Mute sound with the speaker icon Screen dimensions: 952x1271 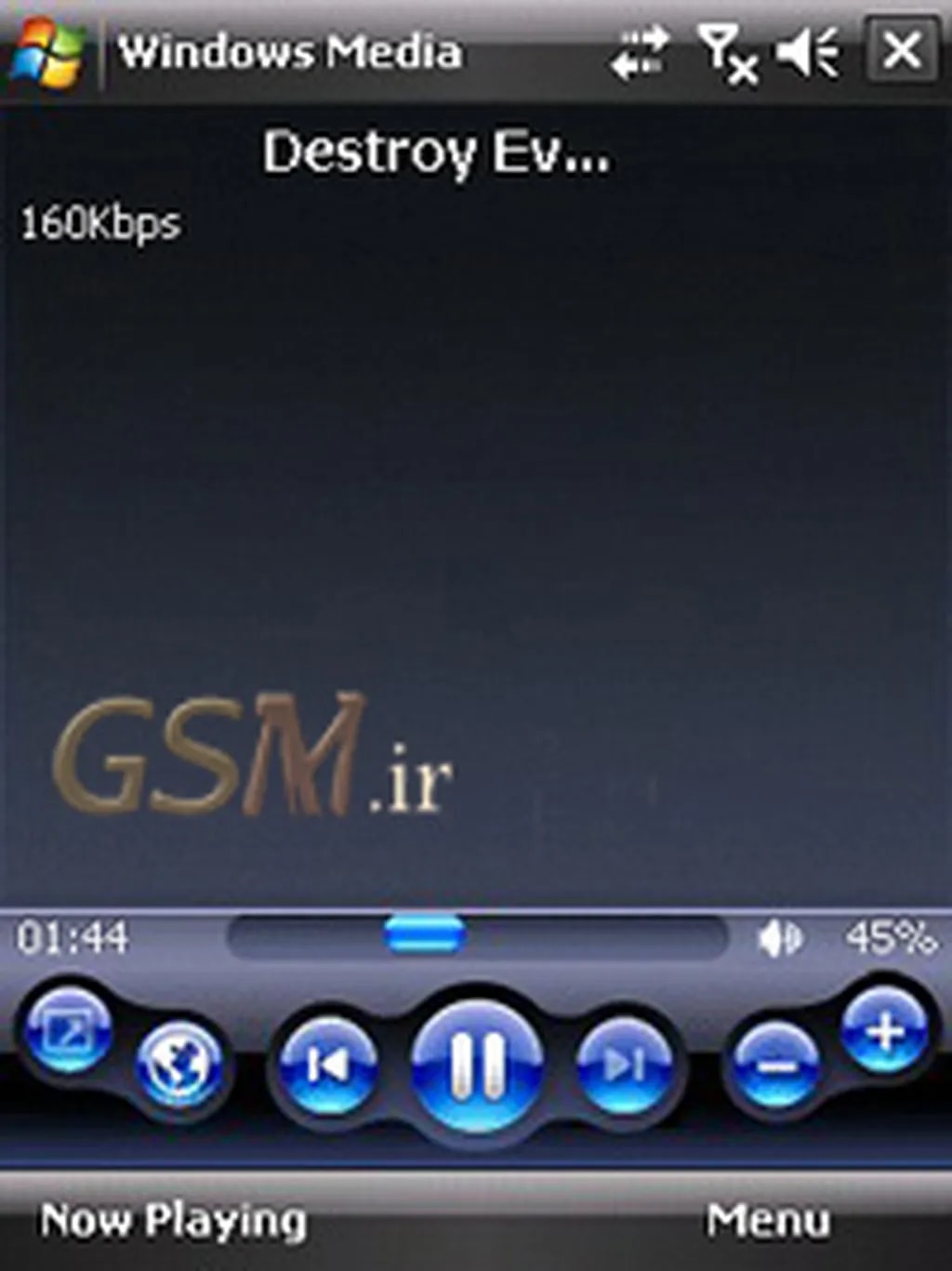coord(779,938)
